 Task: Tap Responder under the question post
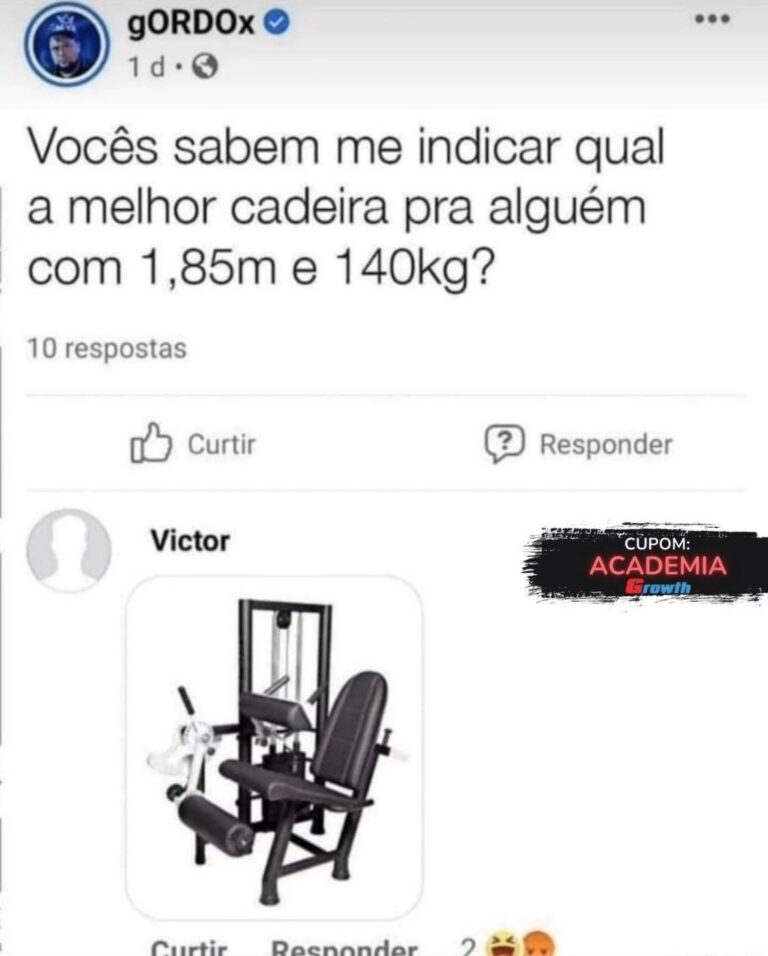[x=578, y=443]
